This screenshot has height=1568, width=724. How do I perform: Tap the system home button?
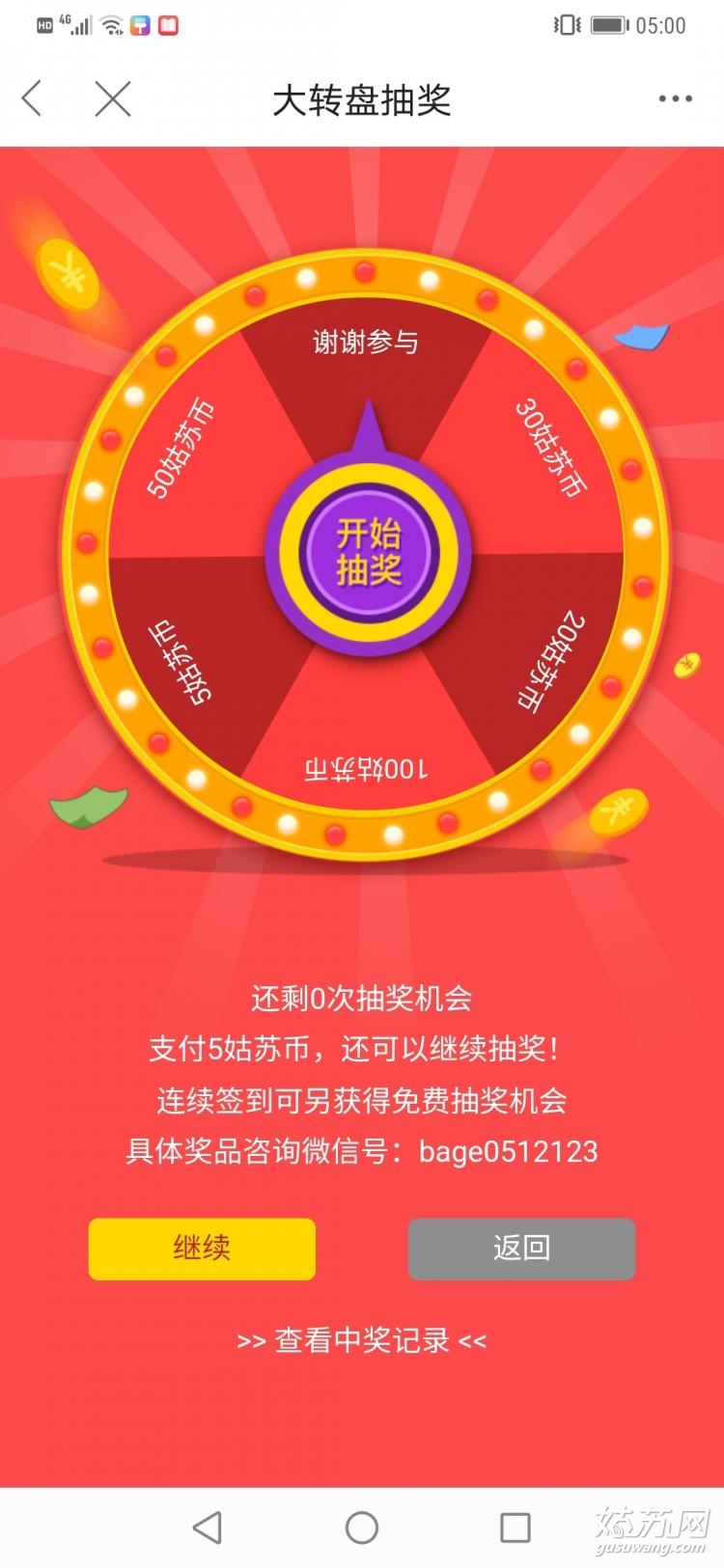[362, 1527]
